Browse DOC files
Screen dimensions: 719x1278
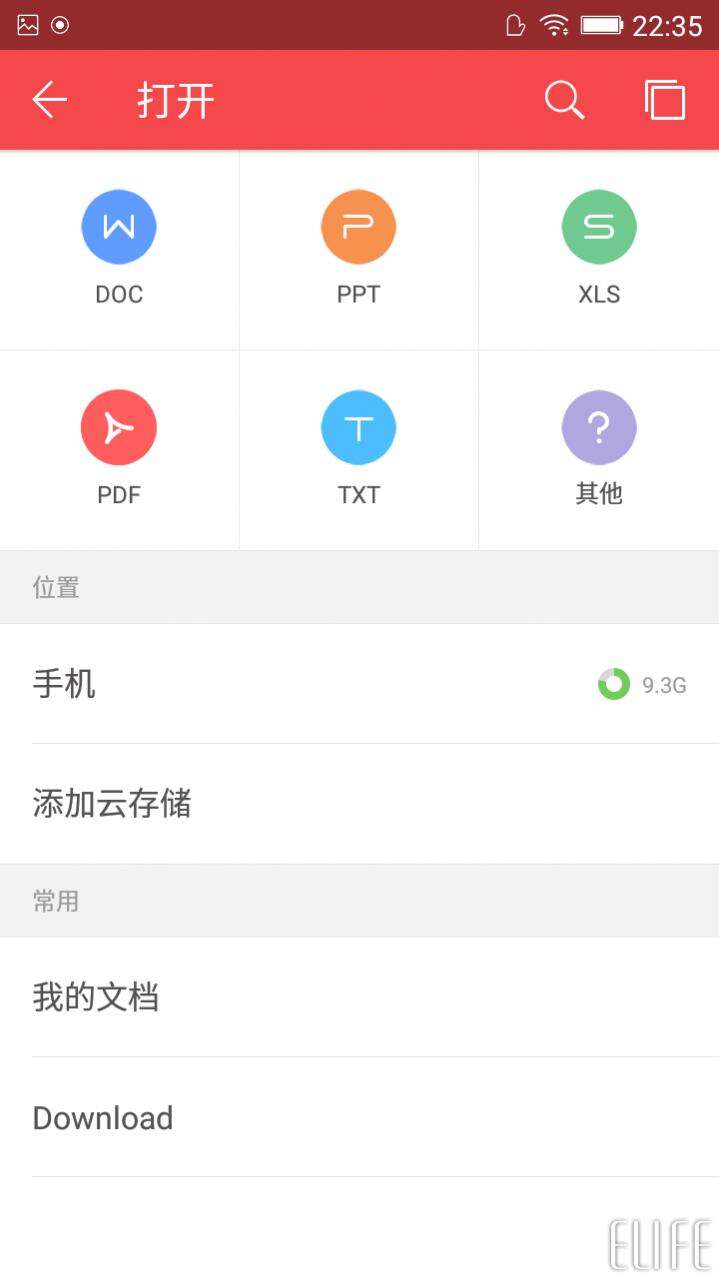pyautogui.click(x=119, y=250)
